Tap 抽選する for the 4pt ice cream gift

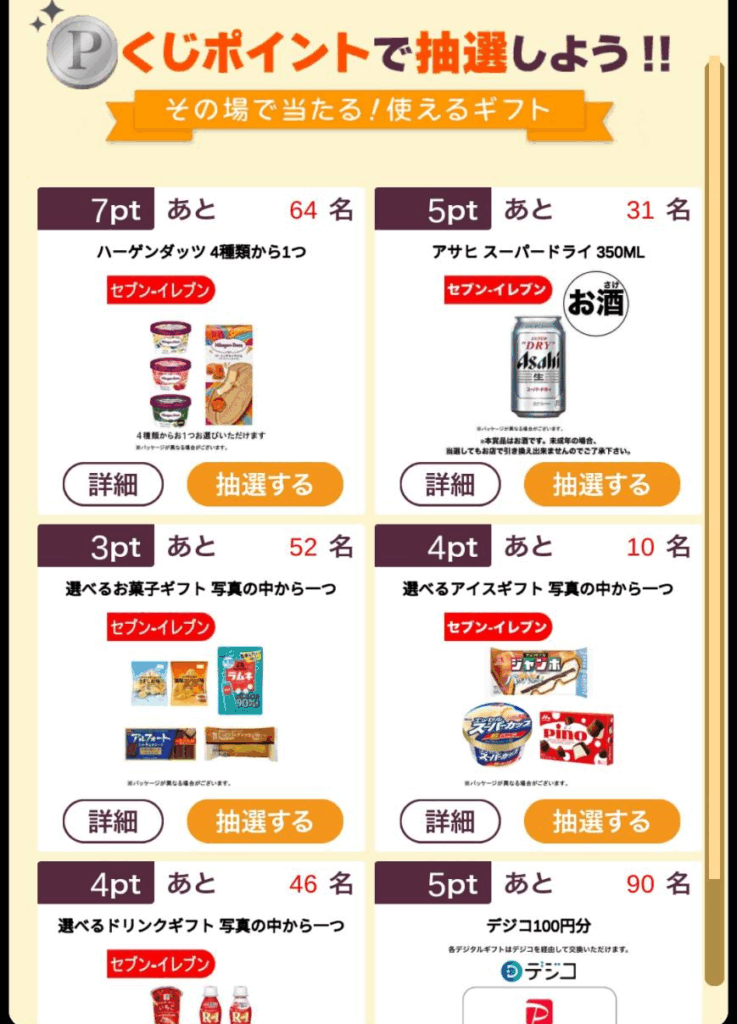click(x=601, y=822)
